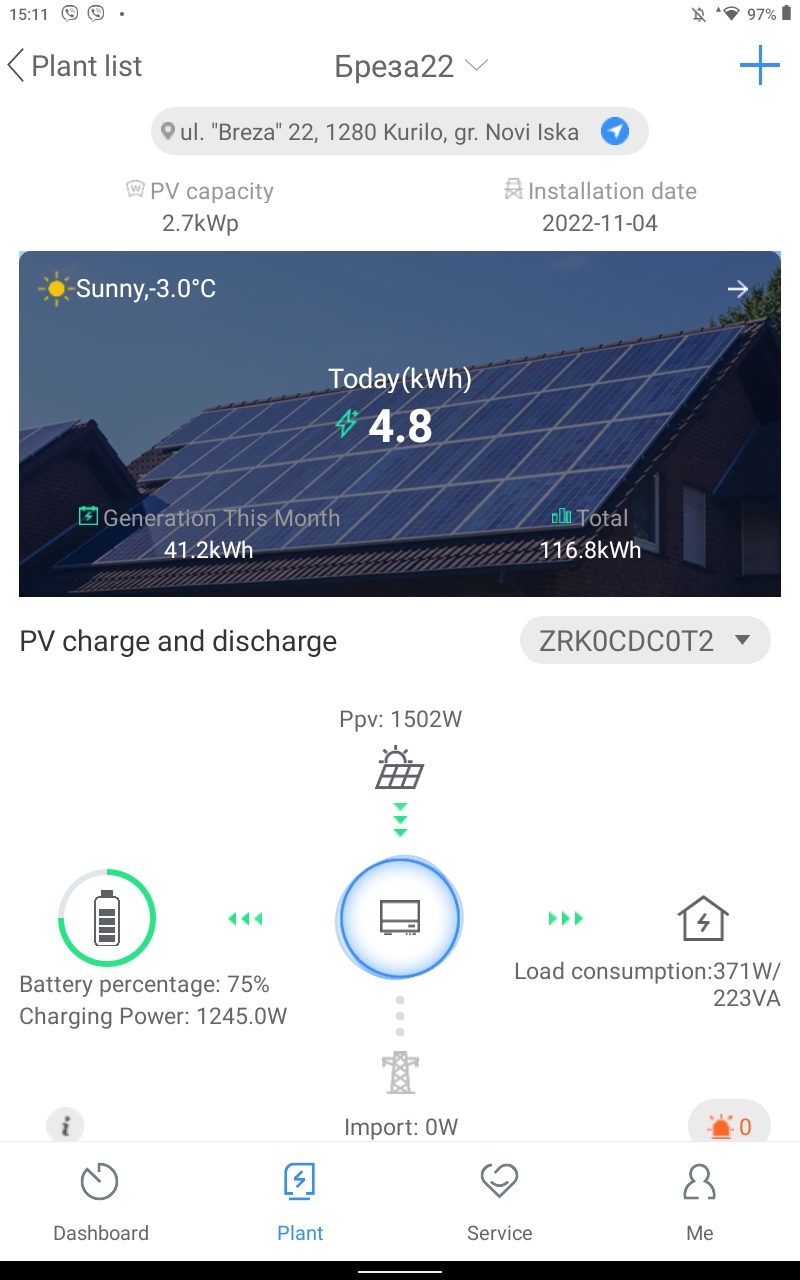This screenshot has width=800, height=1280.
Task: Go back to Plant list
Action: click(74, 66)
